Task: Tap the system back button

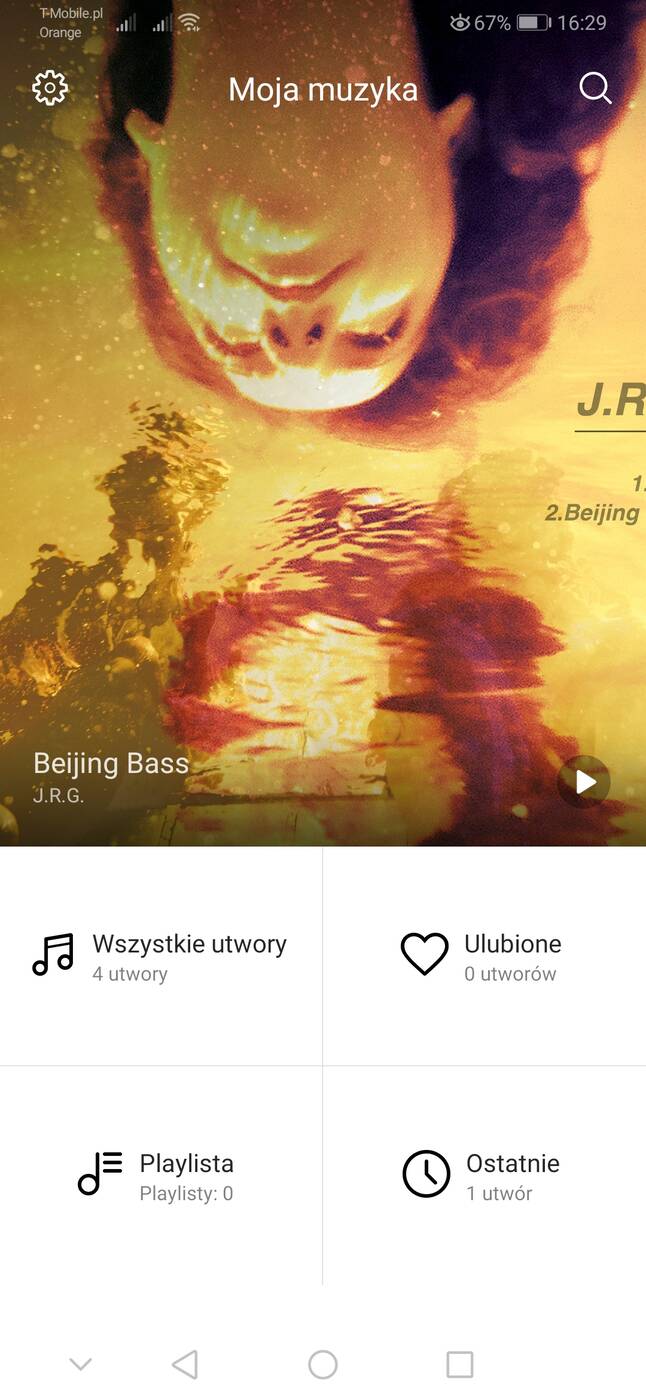Action: 185,1364
